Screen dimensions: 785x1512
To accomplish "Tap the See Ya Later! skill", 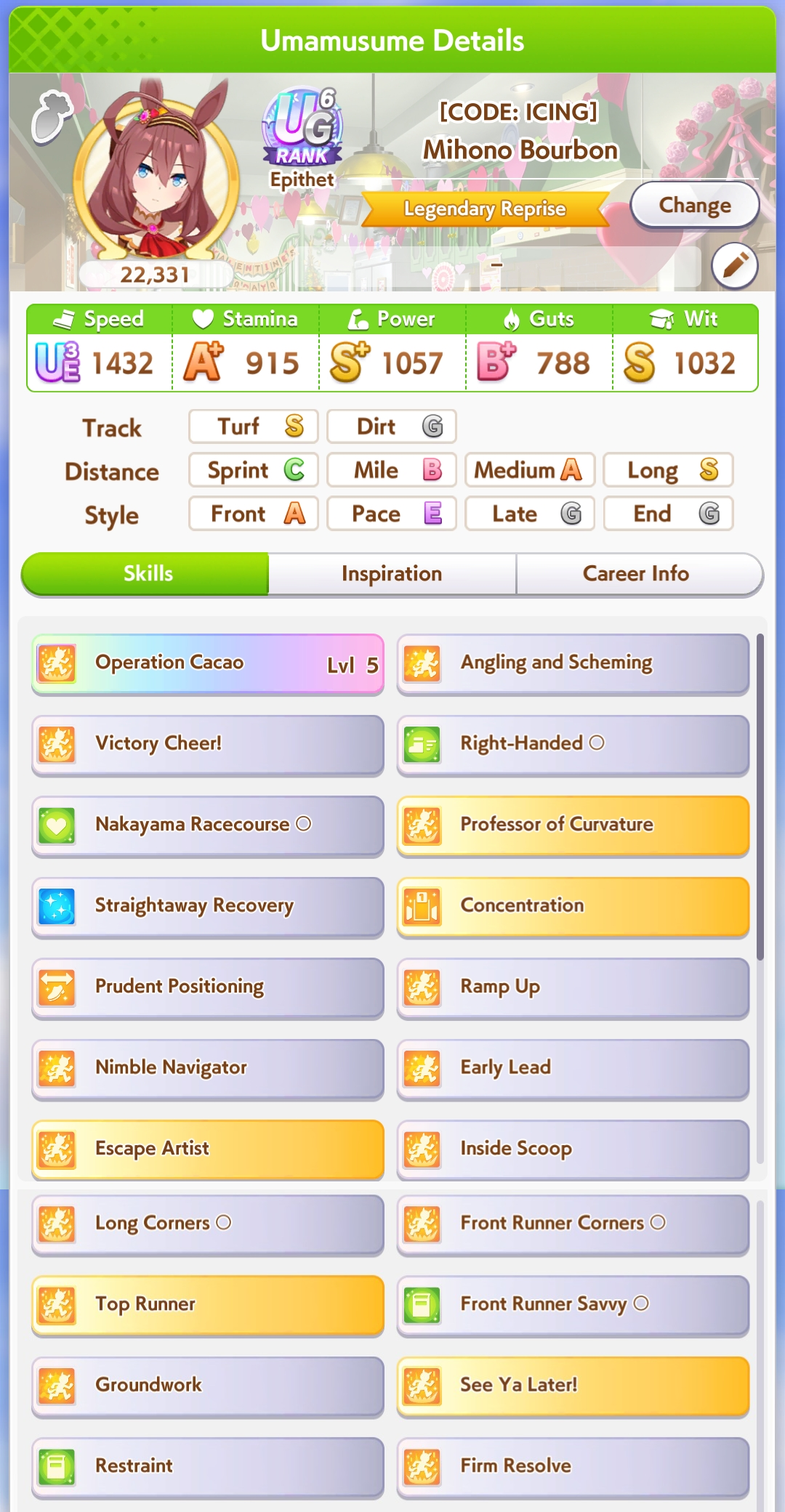I will coord(573,1386).
